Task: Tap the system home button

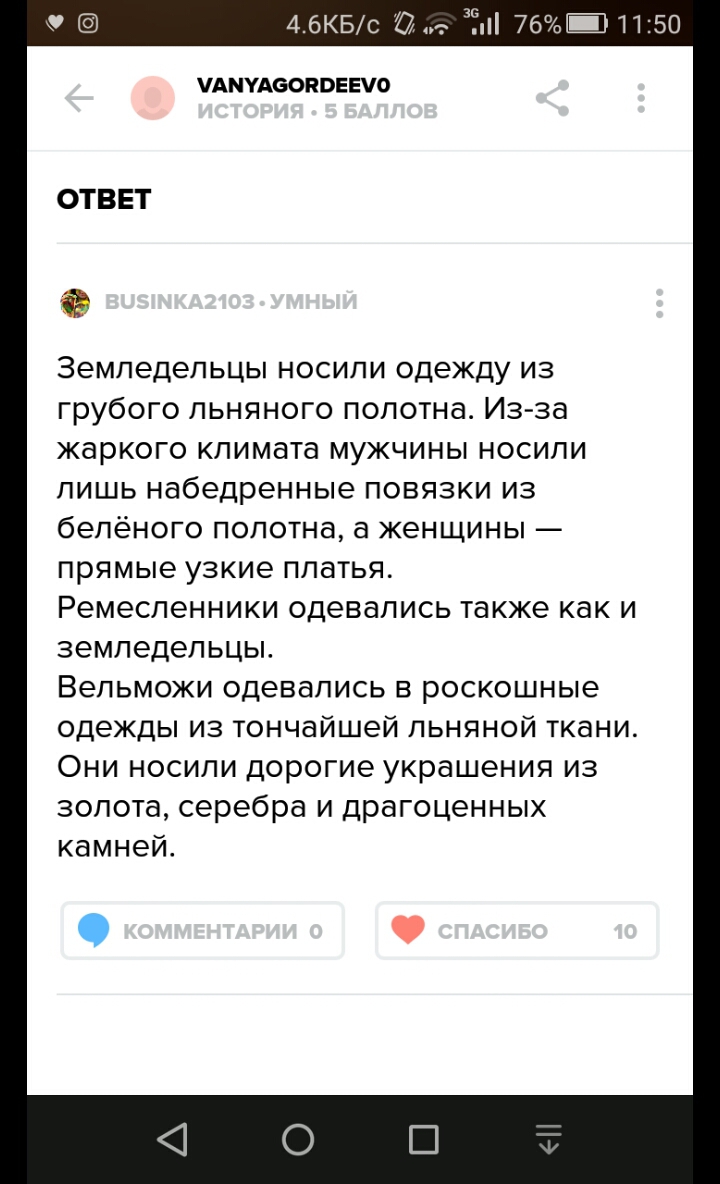Action: tap(298, 1139)
